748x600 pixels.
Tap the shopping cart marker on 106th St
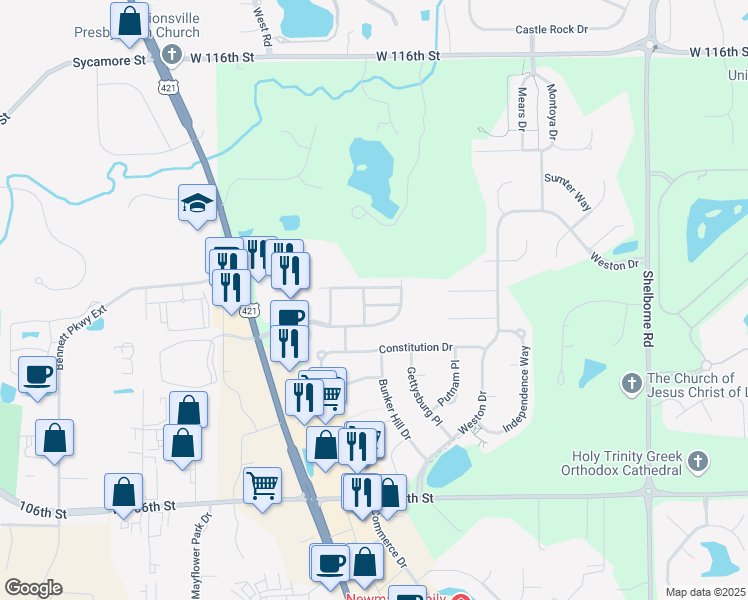point(262,487)
